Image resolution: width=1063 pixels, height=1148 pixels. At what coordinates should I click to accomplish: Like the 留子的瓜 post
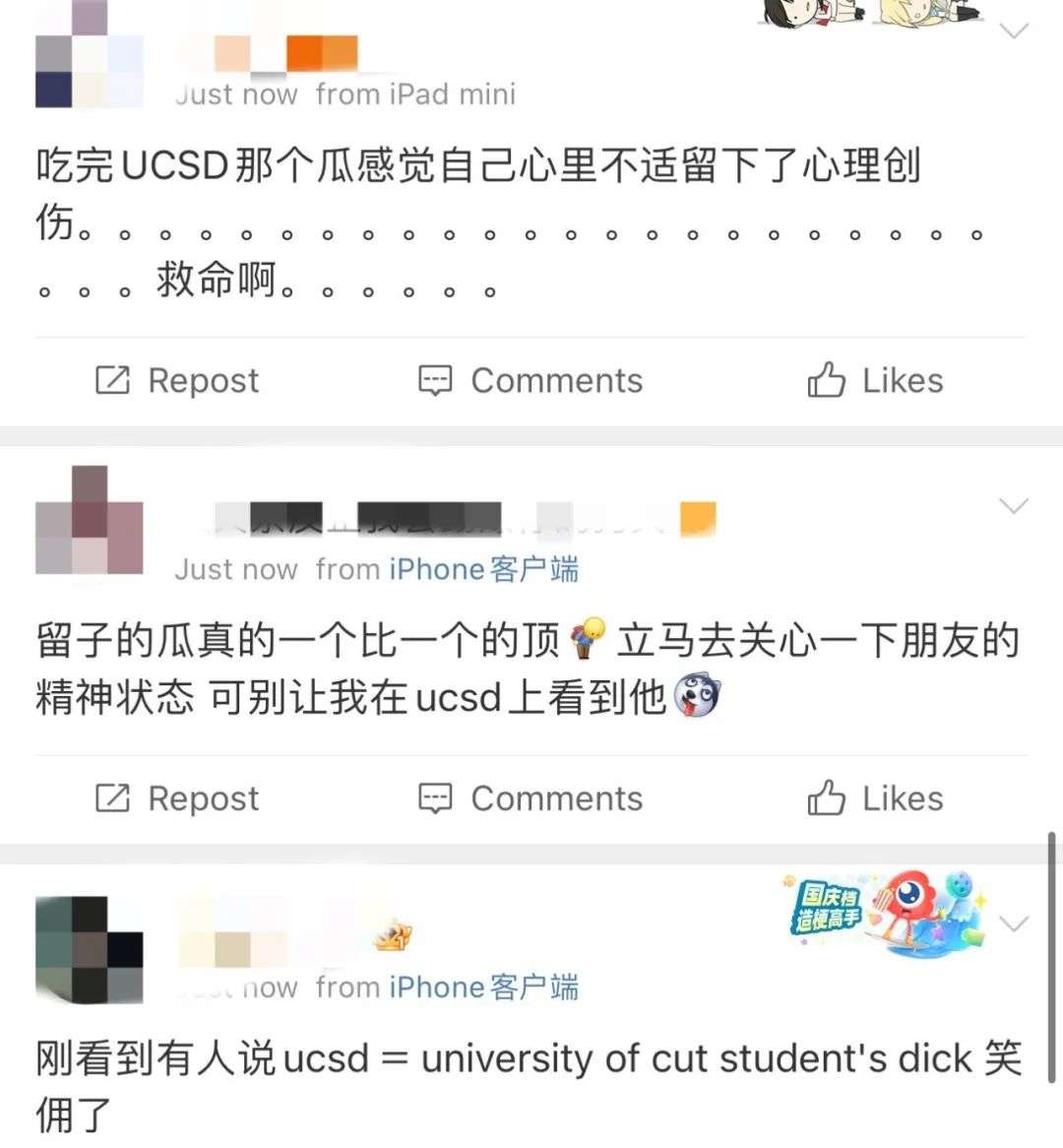(x=874, y=798)
